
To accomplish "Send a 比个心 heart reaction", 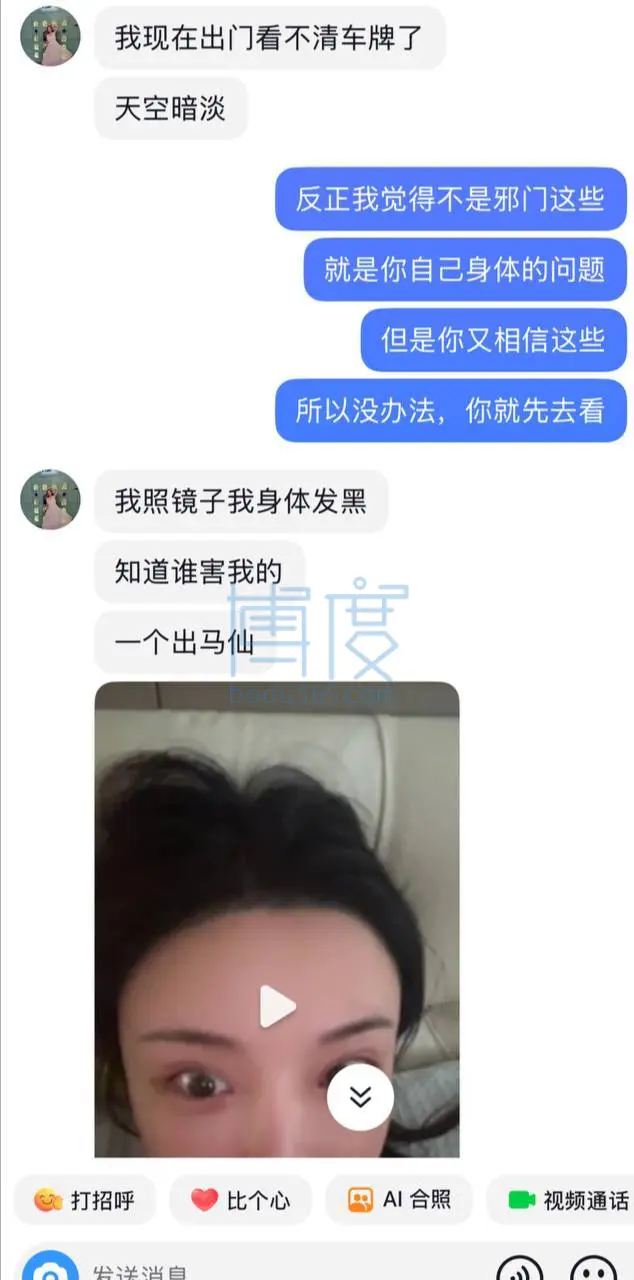I will (240, 1200).
